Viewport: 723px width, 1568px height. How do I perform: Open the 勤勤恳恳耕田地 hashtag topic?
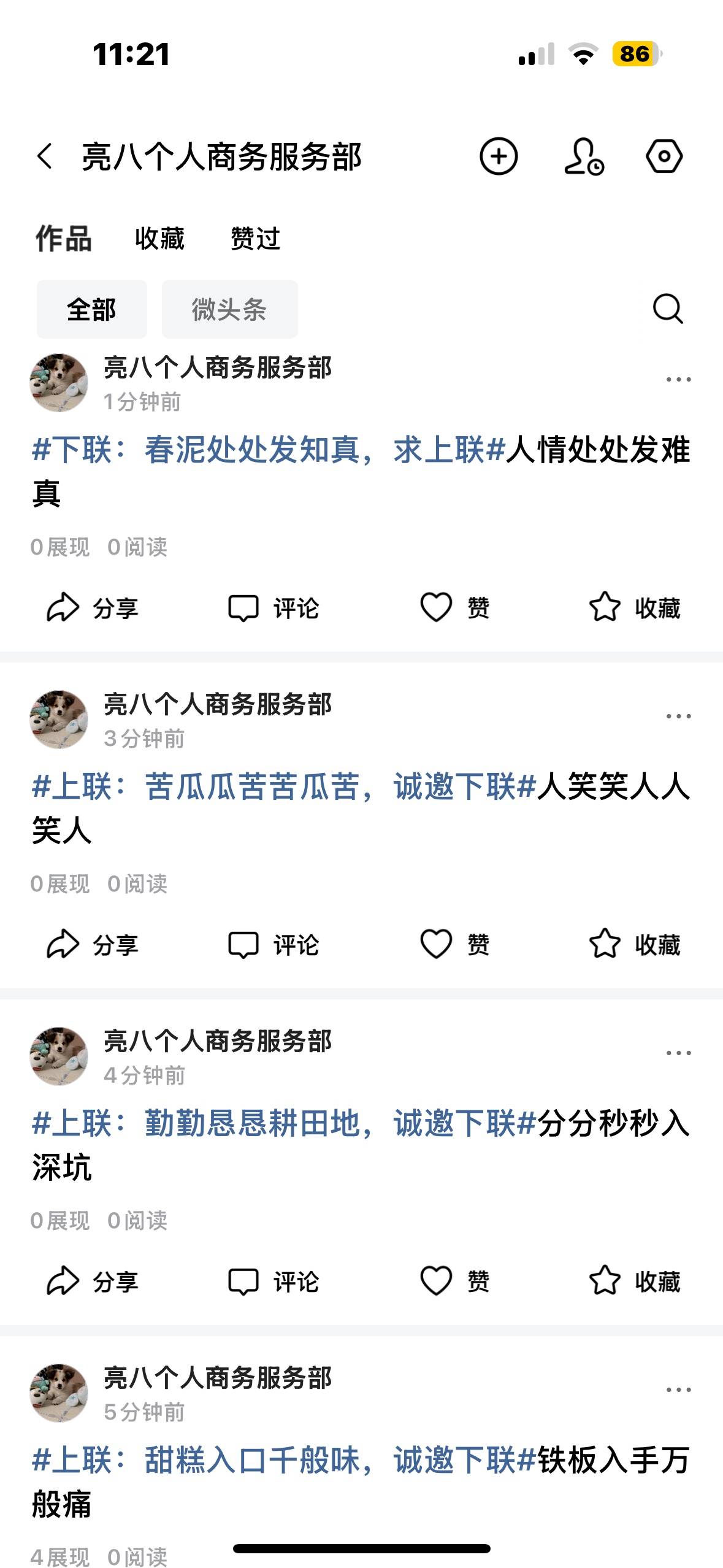click(284, 1123)
